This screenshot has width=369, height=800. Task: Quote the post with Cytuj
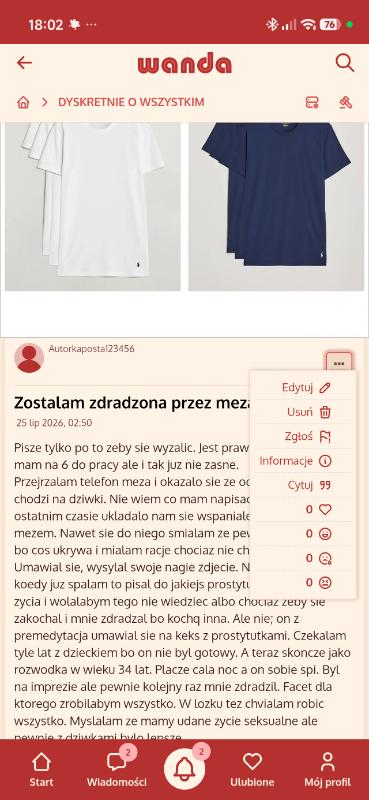point(309,485)
